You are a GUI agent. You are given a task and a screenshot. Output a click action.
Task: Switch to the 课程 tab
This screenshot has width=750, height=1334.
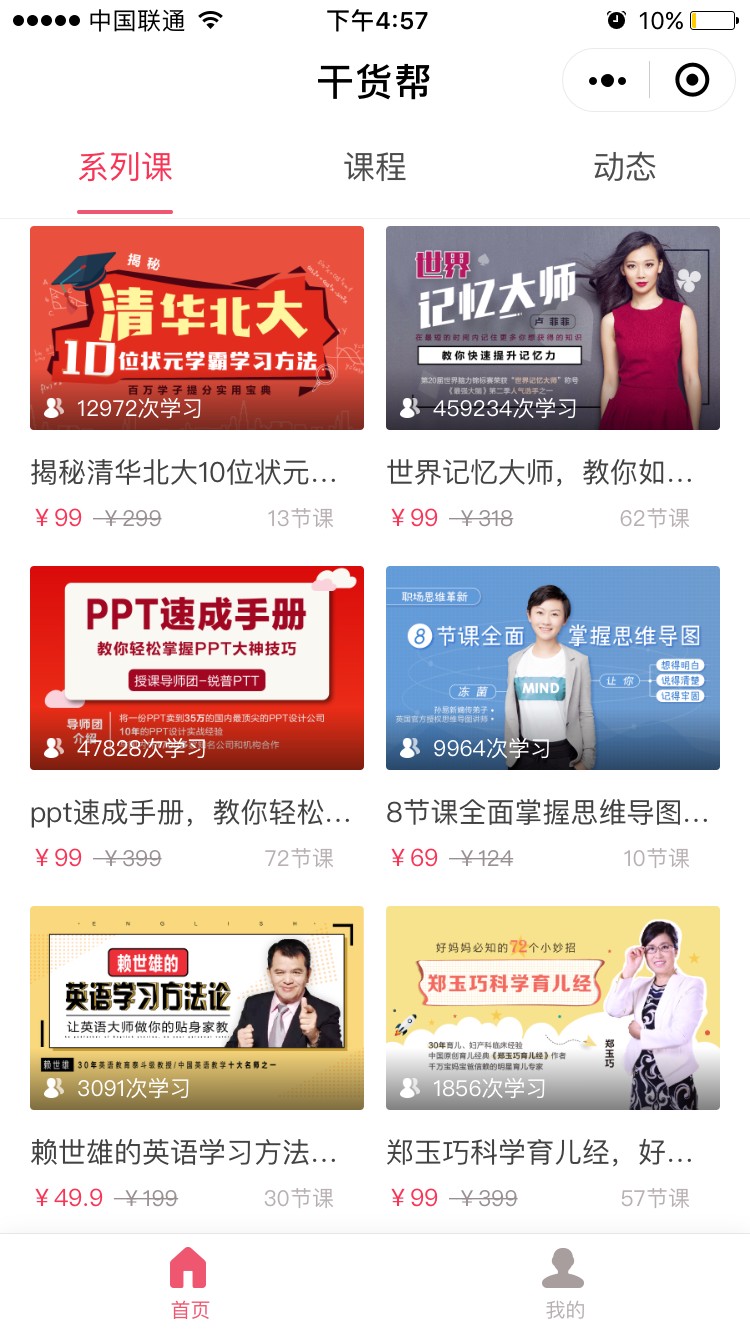tap(375, 167)
